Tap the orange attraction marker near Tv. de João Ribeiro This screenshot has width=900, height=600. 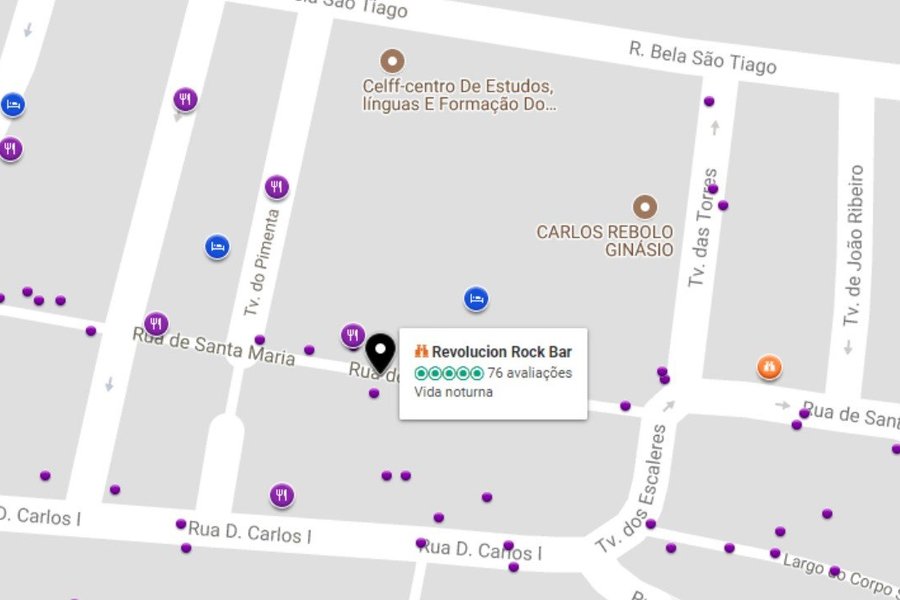click(769, 367)
